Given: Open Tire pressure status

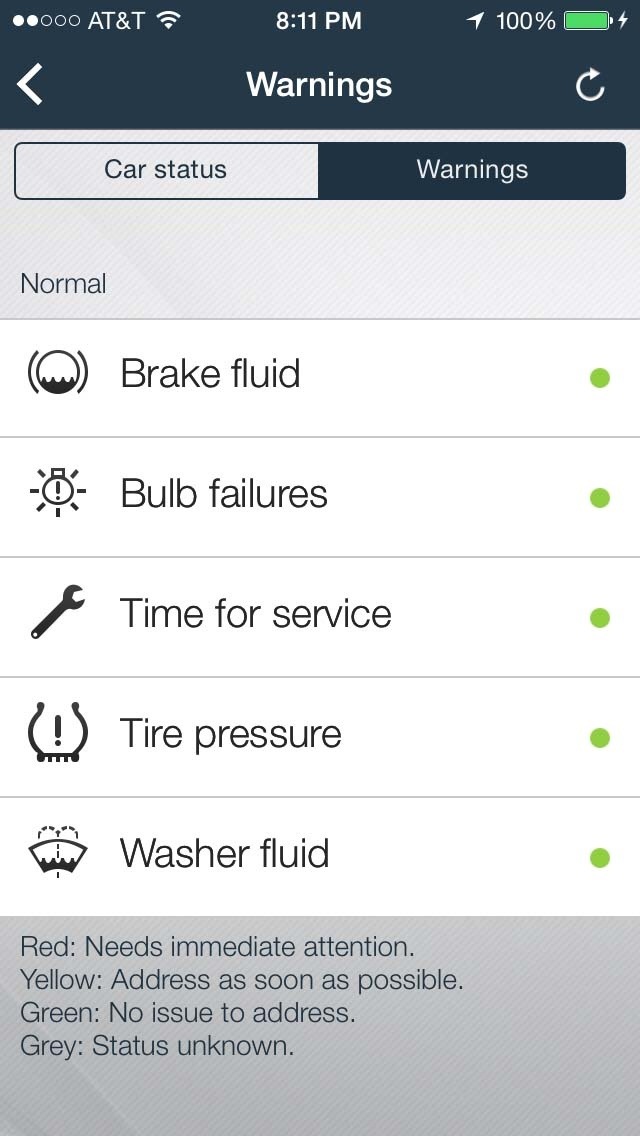Looking at the screenshot, I should (320, 736).
